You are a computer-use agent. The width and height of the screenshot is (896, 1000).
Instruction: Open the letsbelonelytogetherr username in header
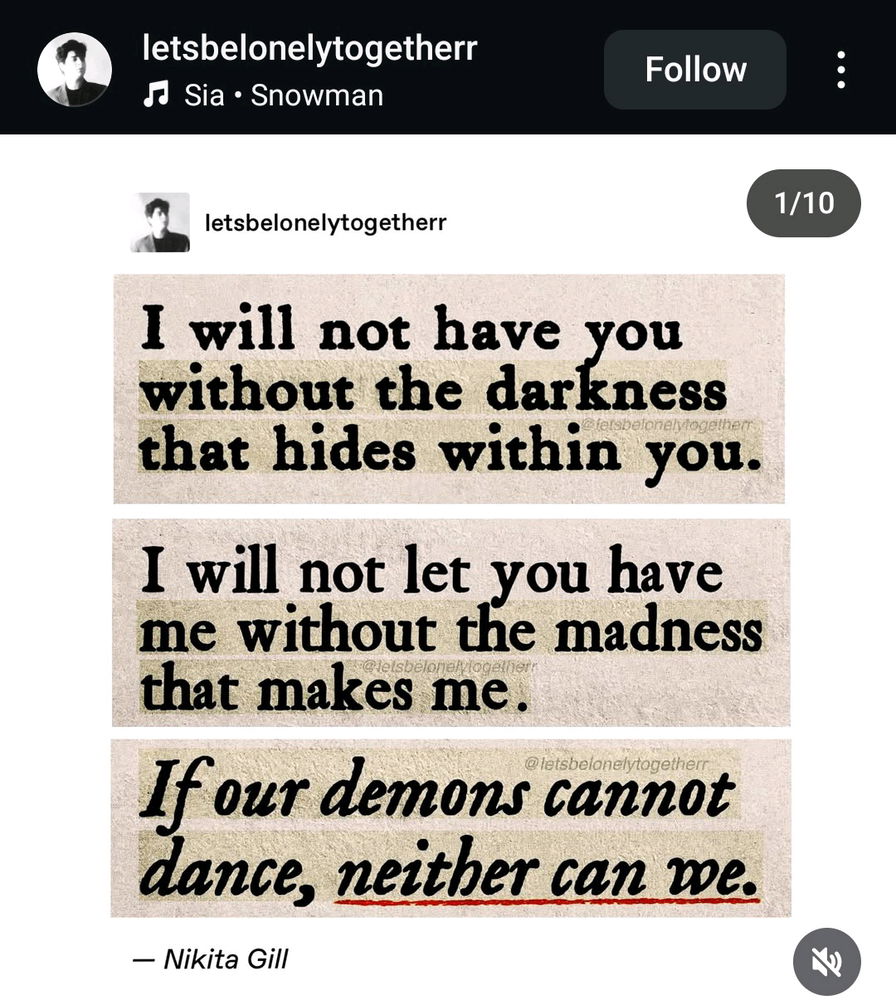tap(310, 47)
